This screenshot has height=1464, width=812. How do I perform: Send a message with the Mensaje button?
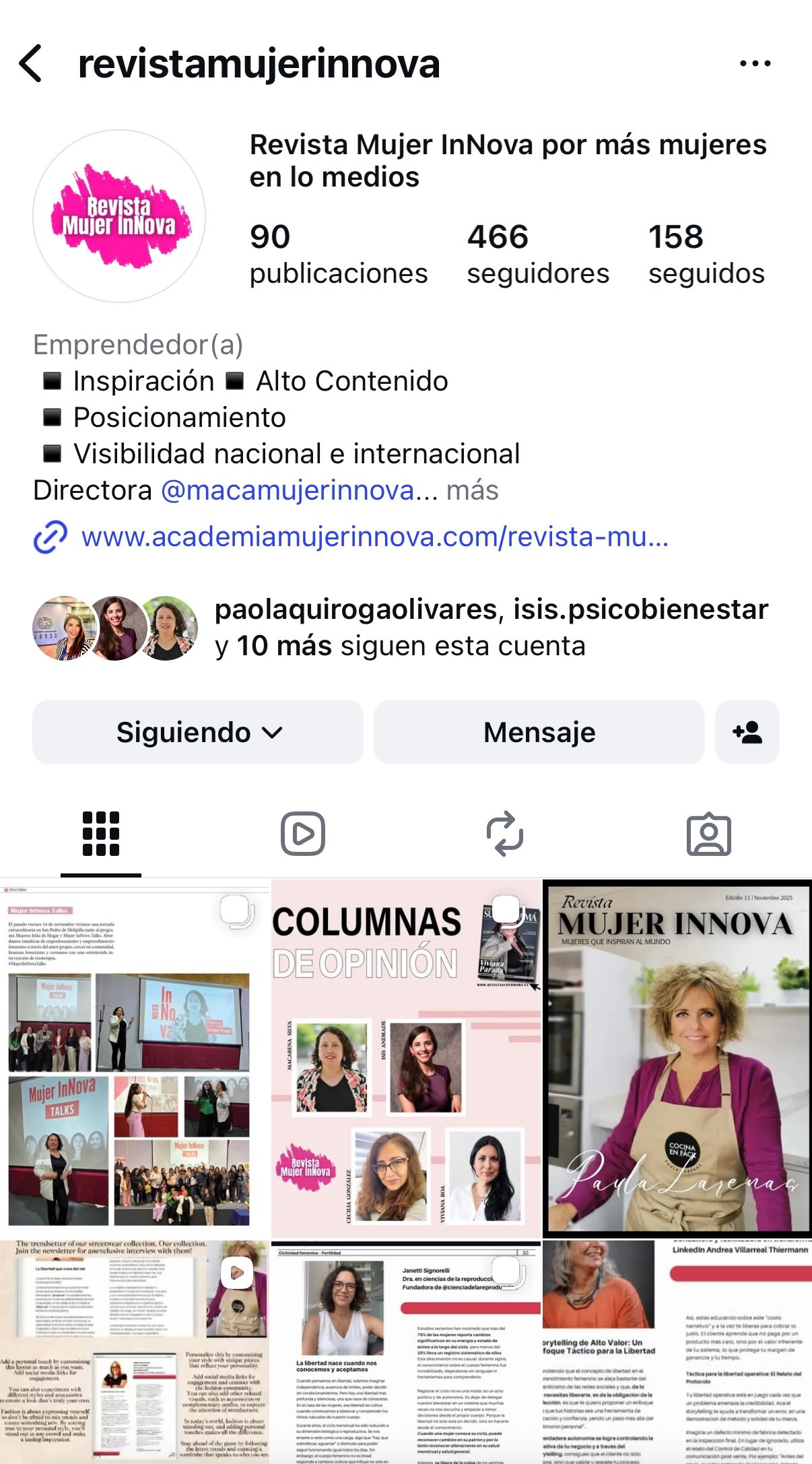[x=539, y=732]
